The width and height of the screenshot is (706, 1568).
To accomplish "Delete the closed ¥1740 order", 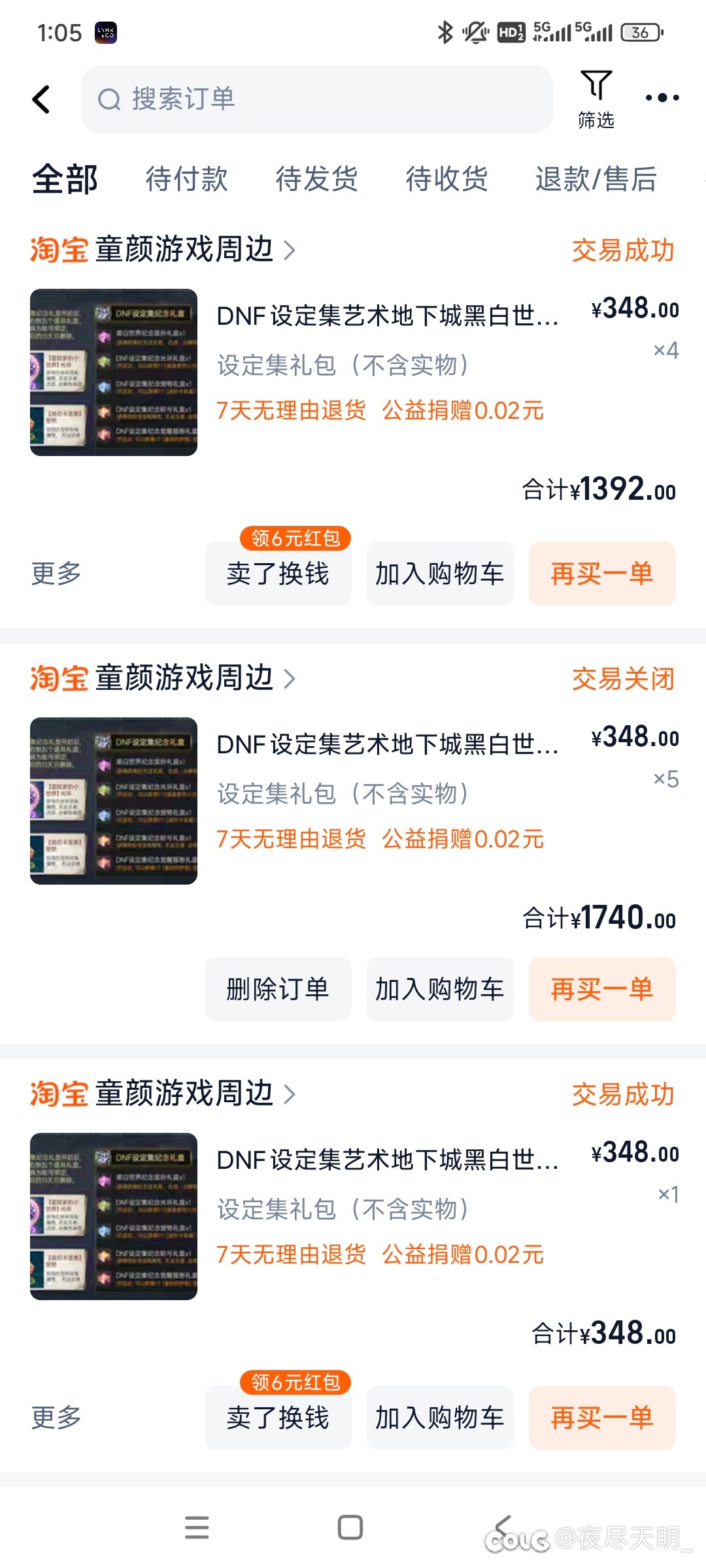I will [x=278, y=989].
